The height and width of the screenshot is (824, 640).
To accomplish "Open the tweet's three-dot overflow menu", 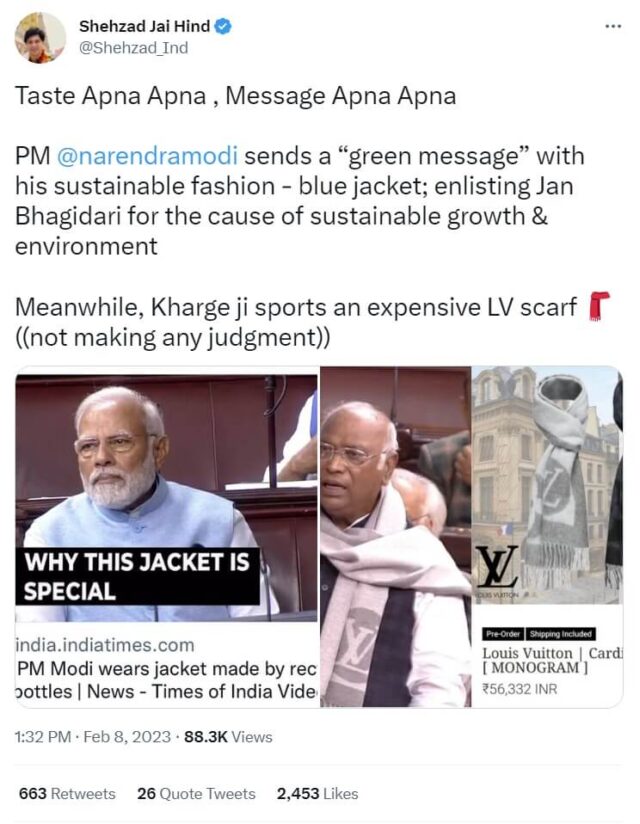I will click(x=613, y=26).
